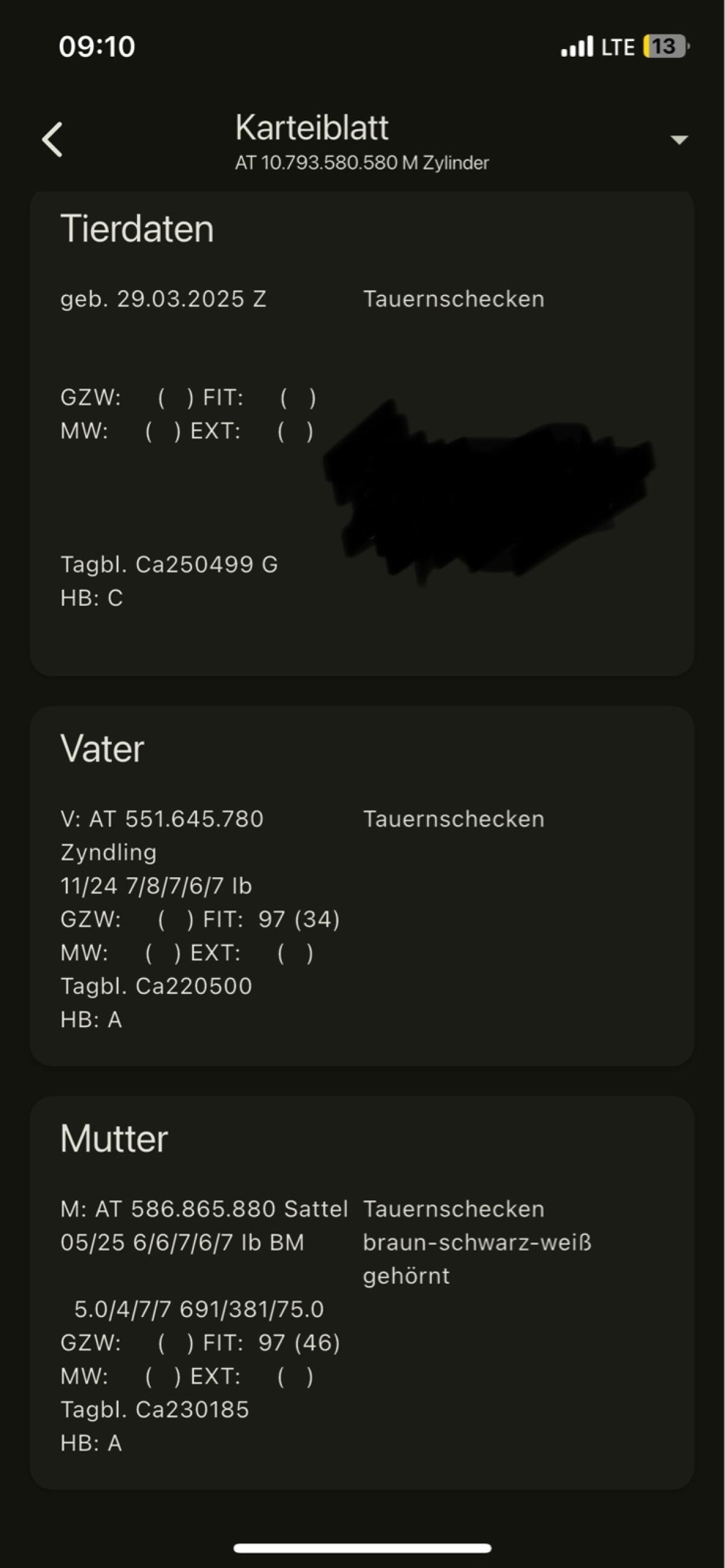Tap the home indicator bar at bottom
The height and width of the screenshot is (1568, 725).
tap(362, 1549)
